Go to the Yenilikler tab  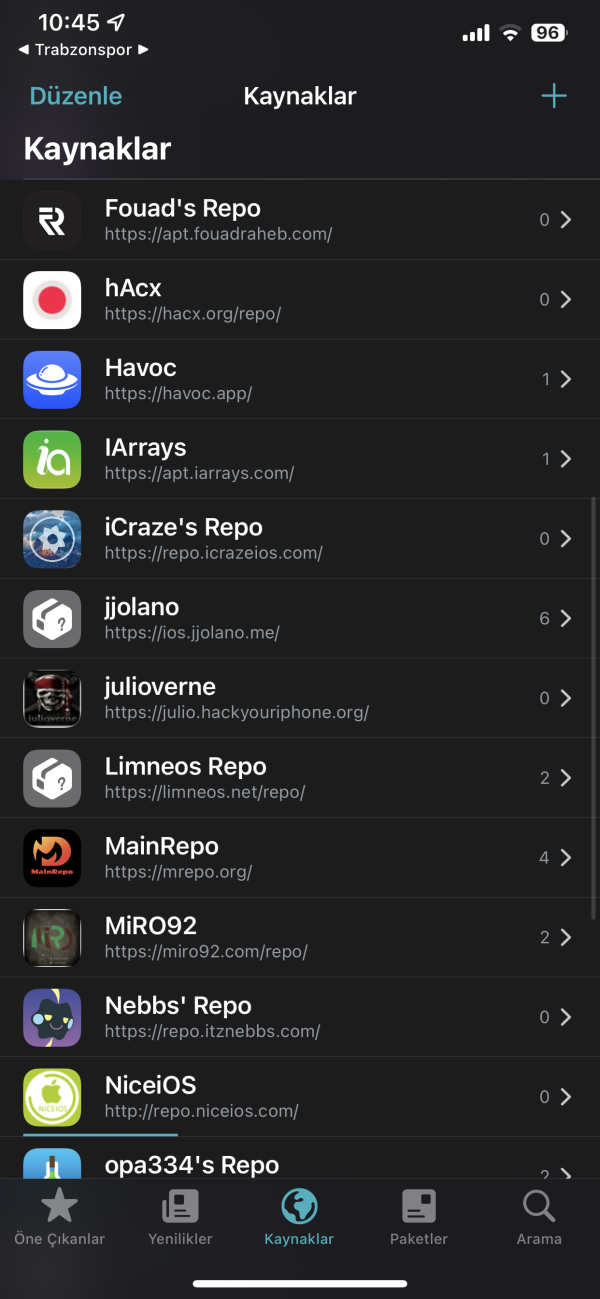coord(180,1218)
